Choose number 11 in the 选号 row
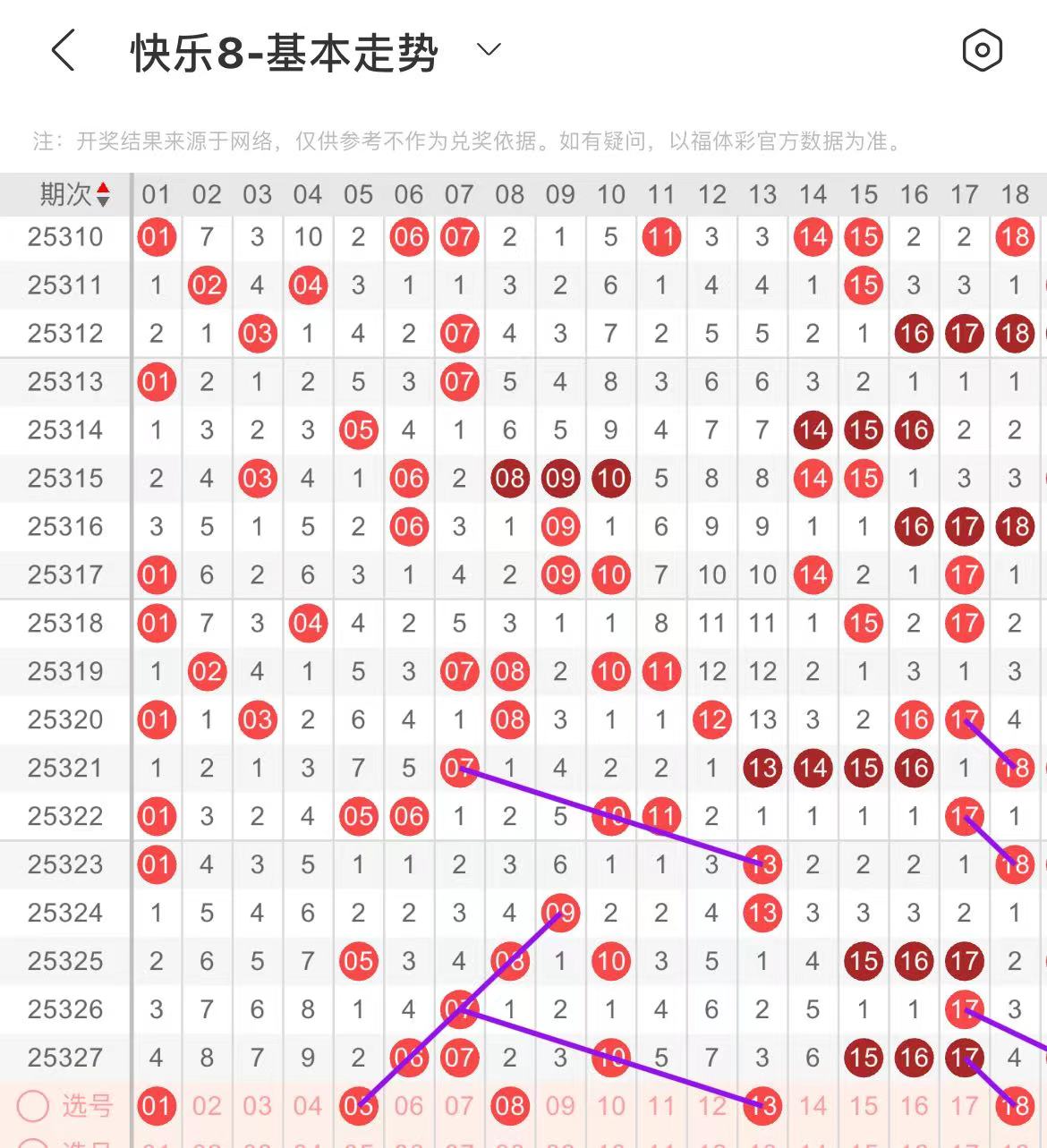Image resolution: width=1047 pixels, height=1148 pixels. tap(661, 1106)
